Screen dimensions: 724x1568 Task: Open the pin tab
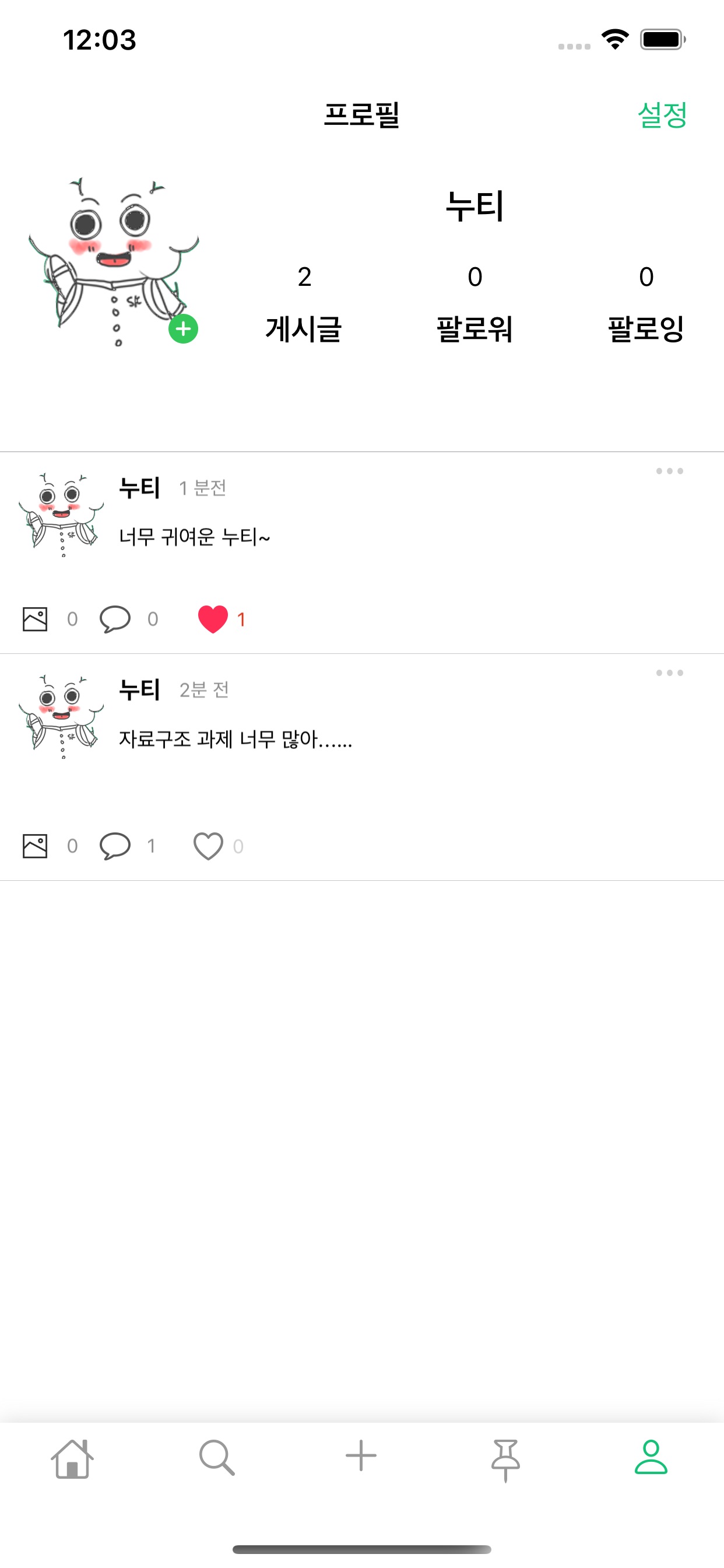coord(505,1459)
